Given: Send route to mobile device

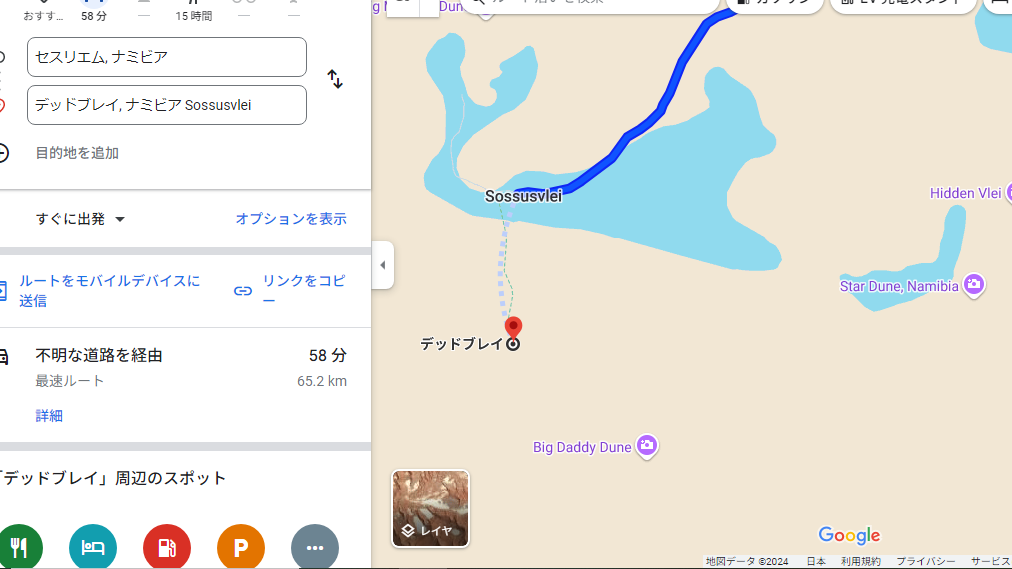Looking at the screenshot, I should (108, 291).
